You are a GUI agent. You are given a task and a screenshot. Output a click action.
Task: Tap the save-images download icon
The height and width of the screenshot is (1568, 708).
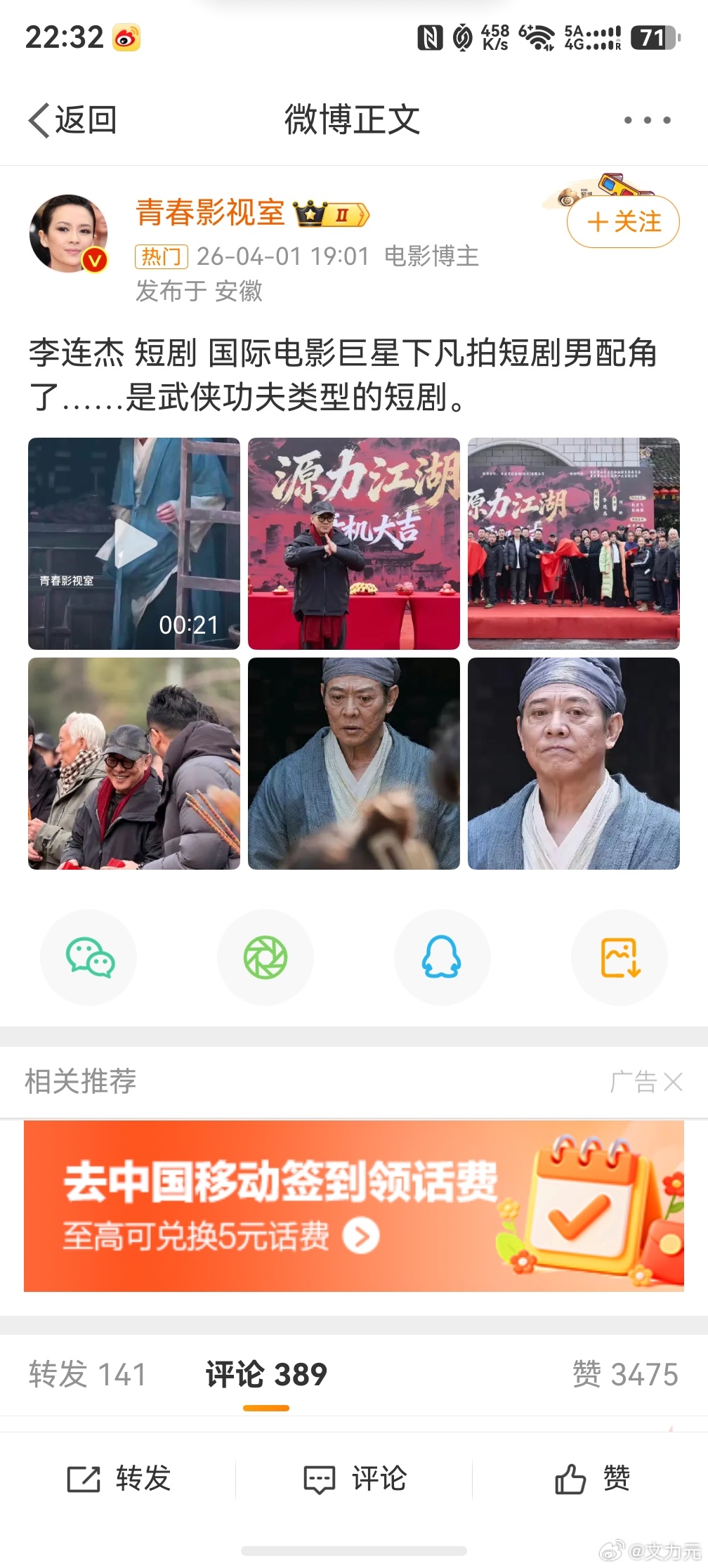(x=619, y=957)
